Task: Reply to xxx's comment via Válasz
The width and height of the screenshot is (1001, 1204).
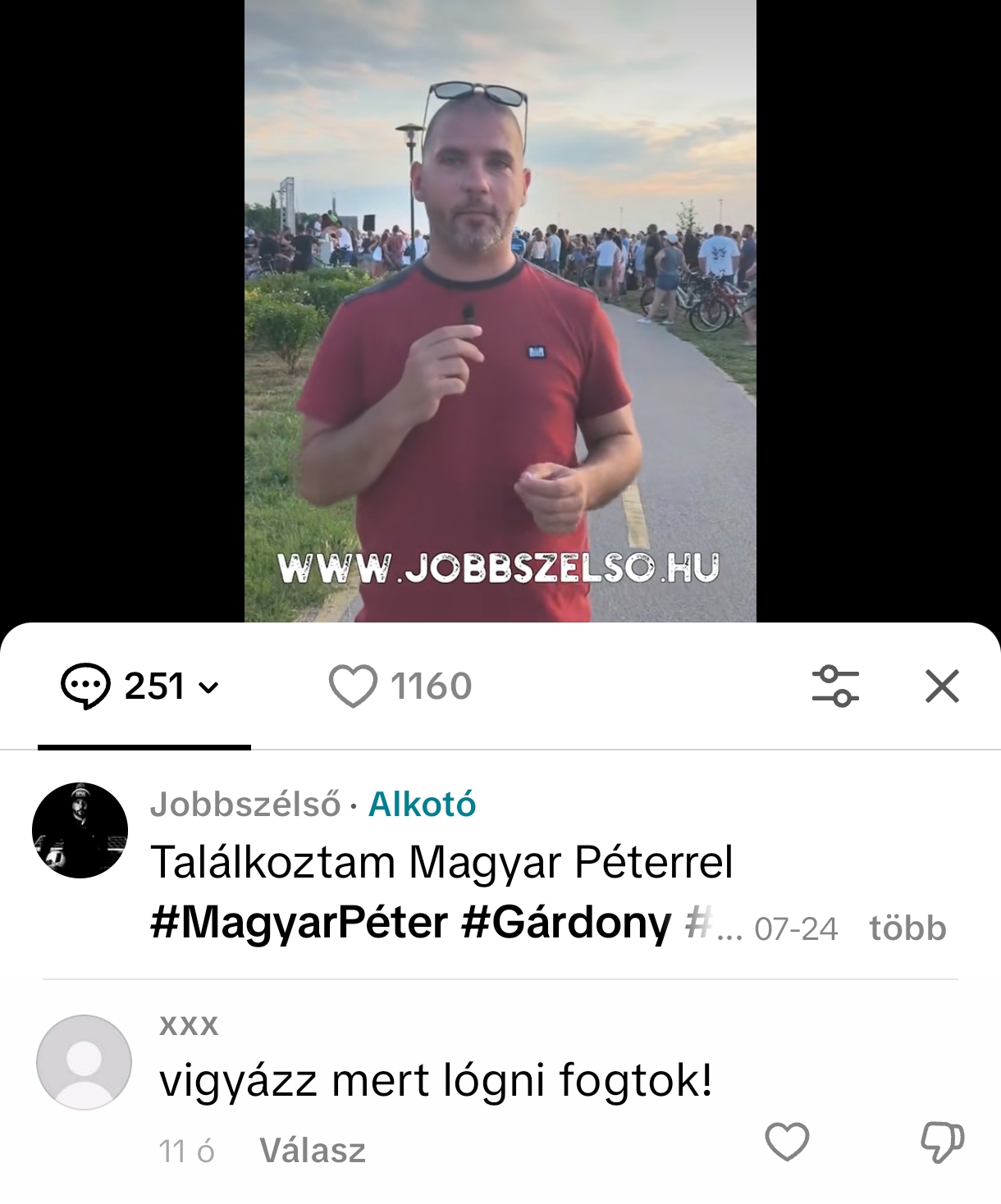Action: click(x=313, y=1151)
